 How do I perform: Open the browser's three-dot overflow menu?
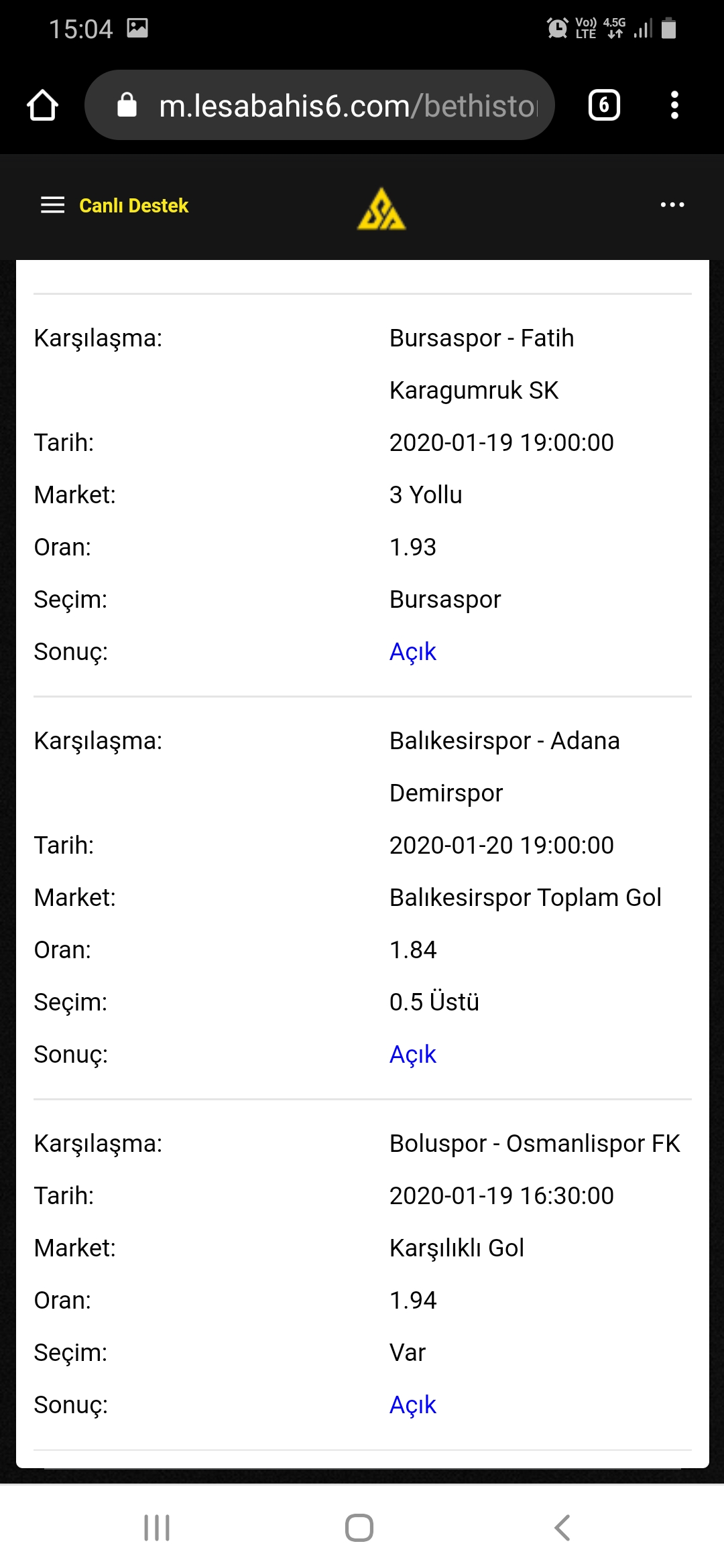coord(674,105)
